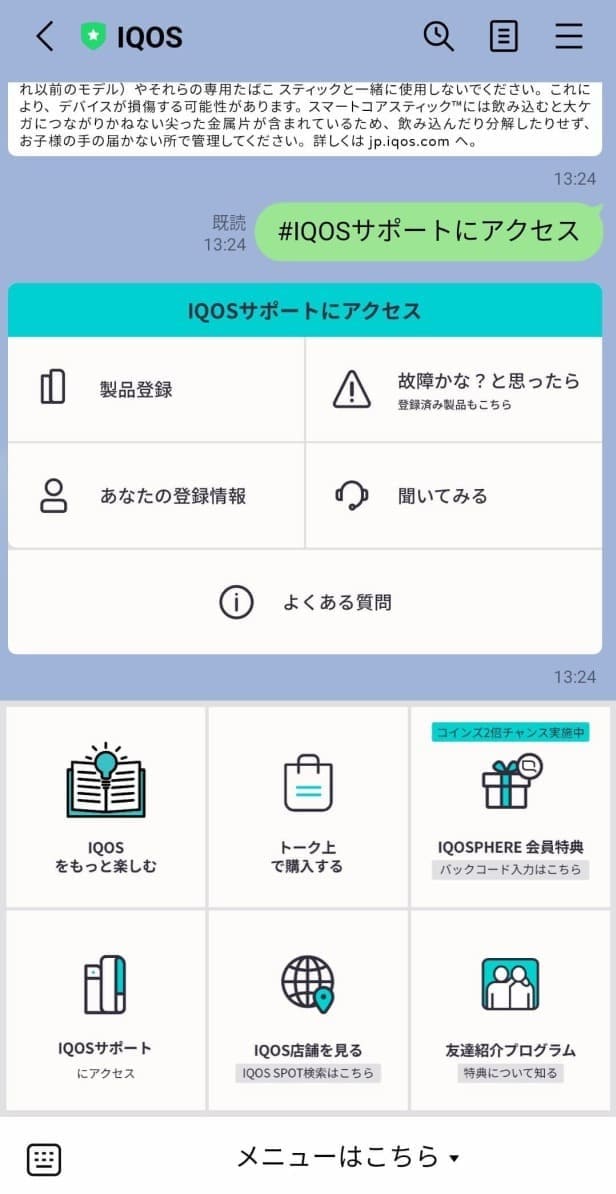Tap 聞いてみる support option

click(x=454, y=495)
